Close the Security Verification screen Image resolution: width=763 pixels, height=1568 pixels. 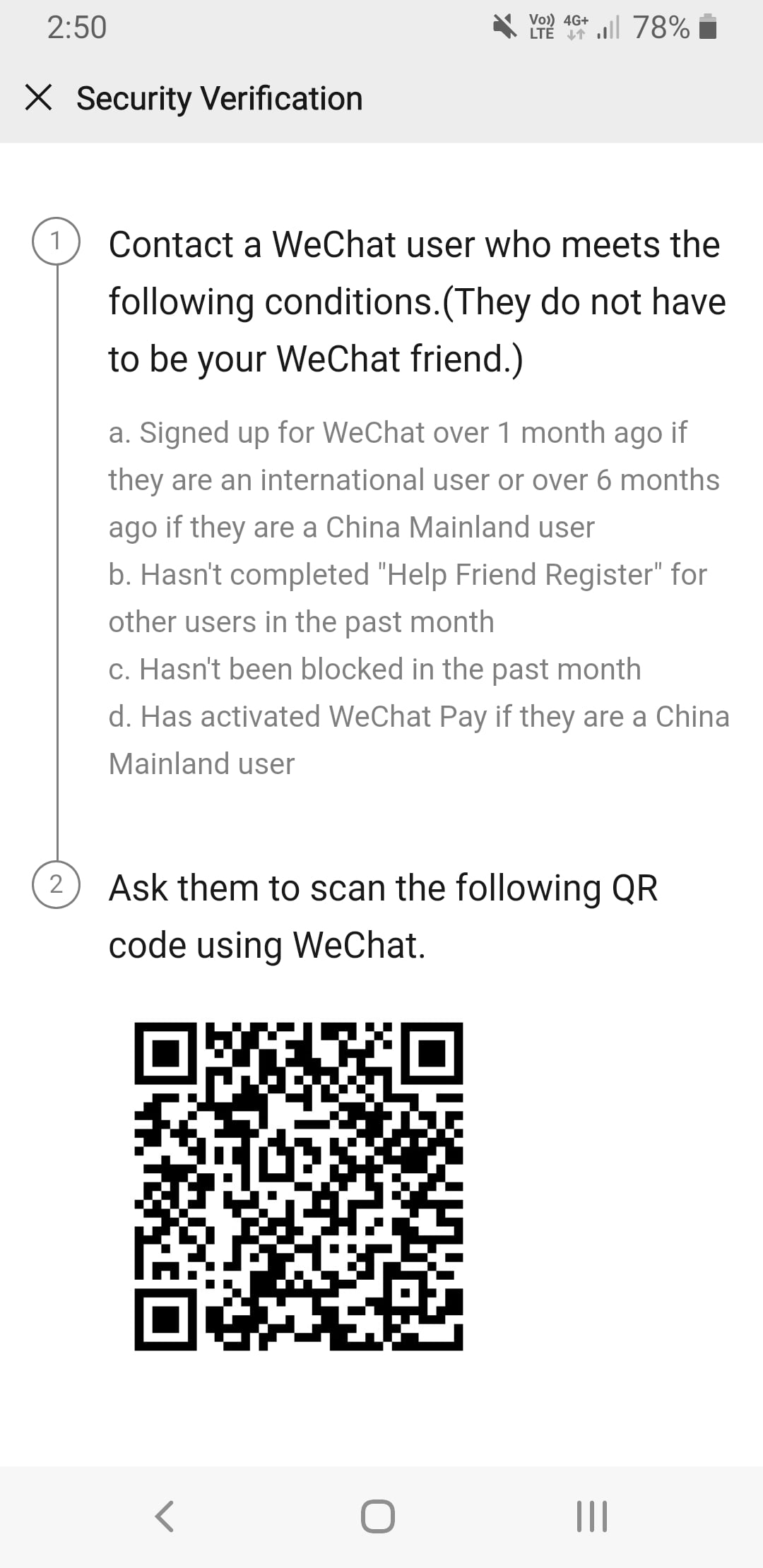38,97
